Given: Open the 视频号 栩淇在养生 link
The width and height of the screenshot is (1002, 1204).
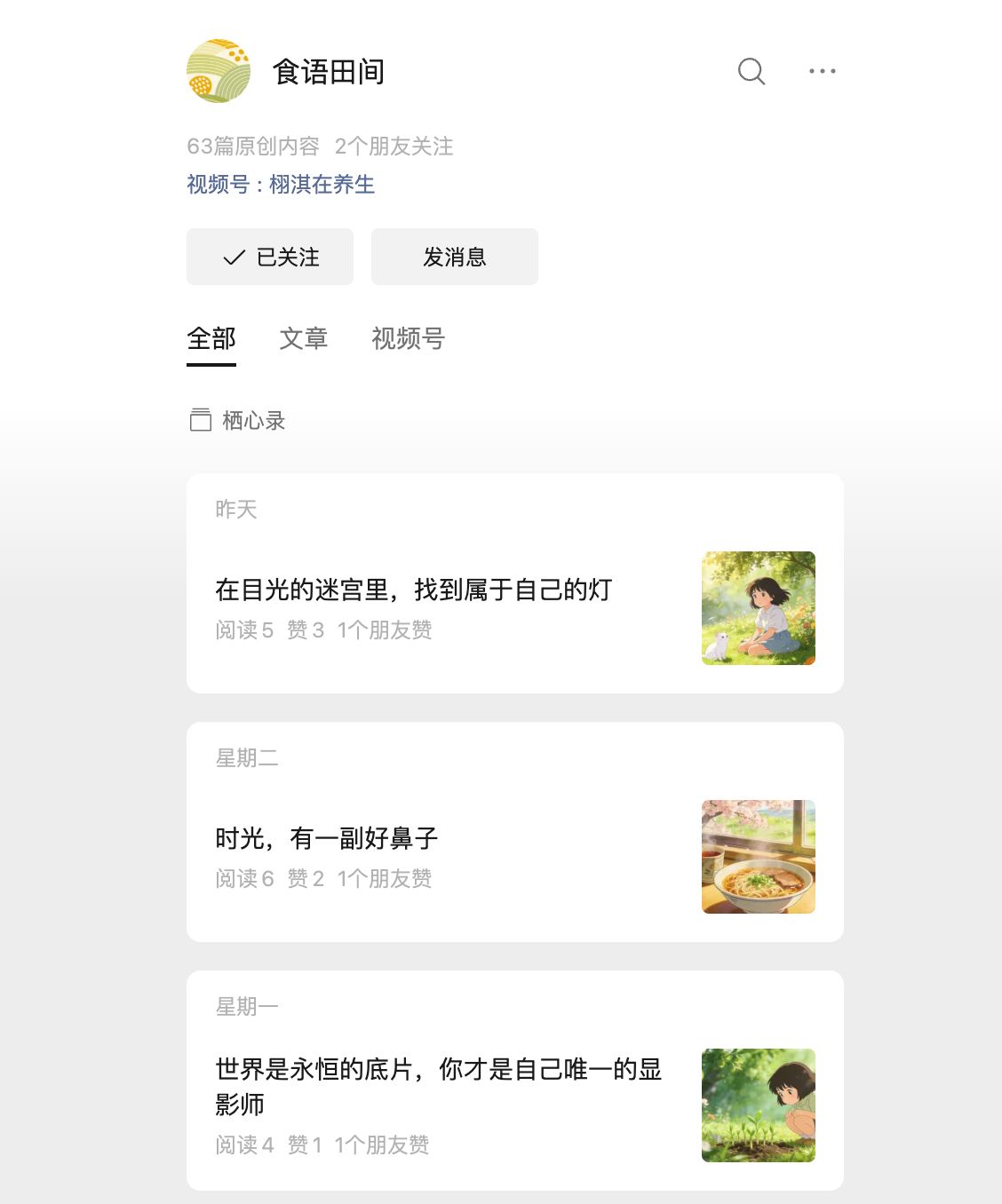Looking at the screenshot, I should (281, 185).
